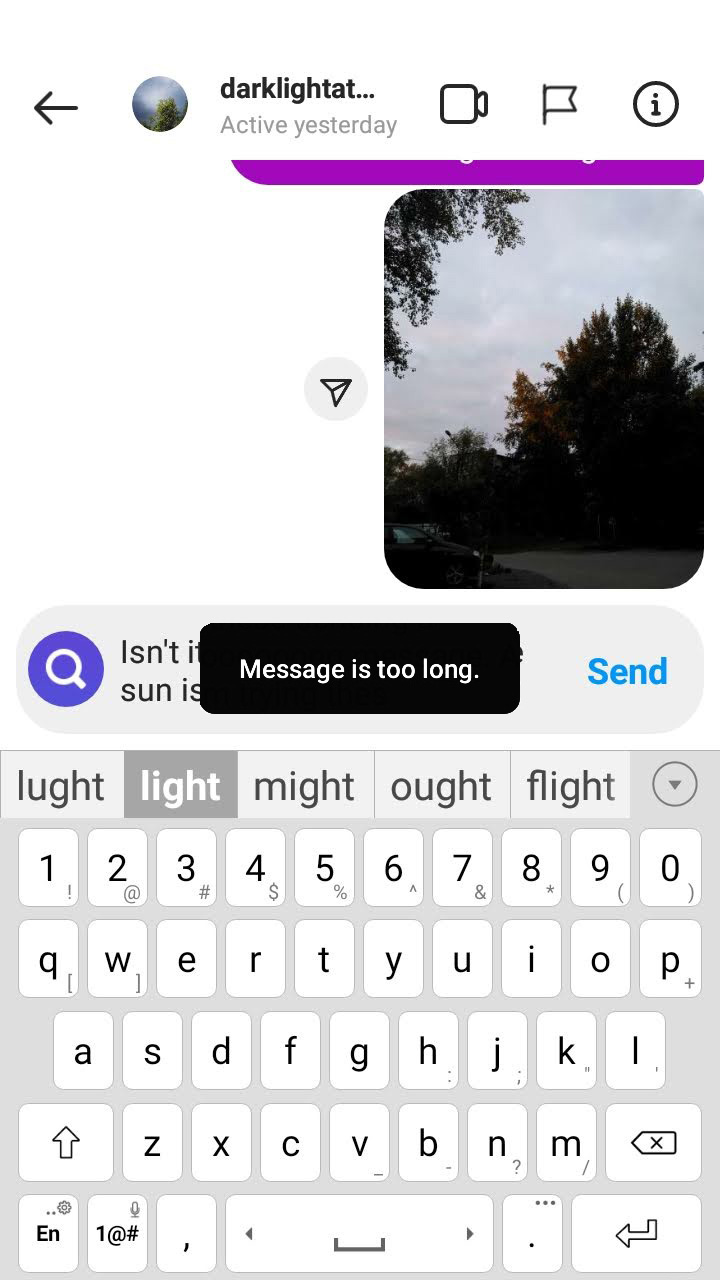Switch keyboard to symbols with 1@# key
Image resolution: width=720 pixels, height=1280 pixels.
click(117, 1232)
